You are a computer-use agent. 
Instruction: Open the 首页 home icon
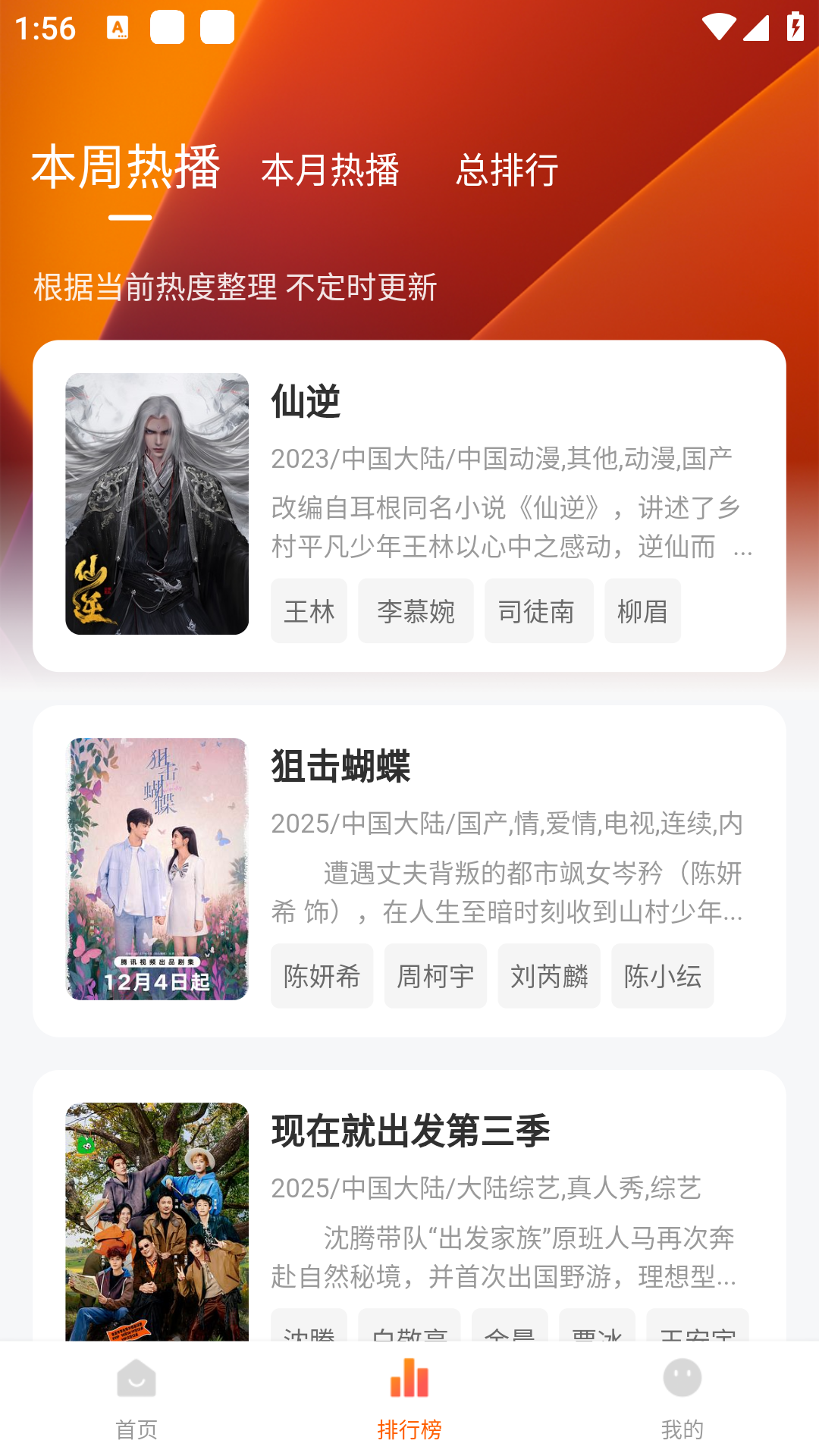point(136,1377)
